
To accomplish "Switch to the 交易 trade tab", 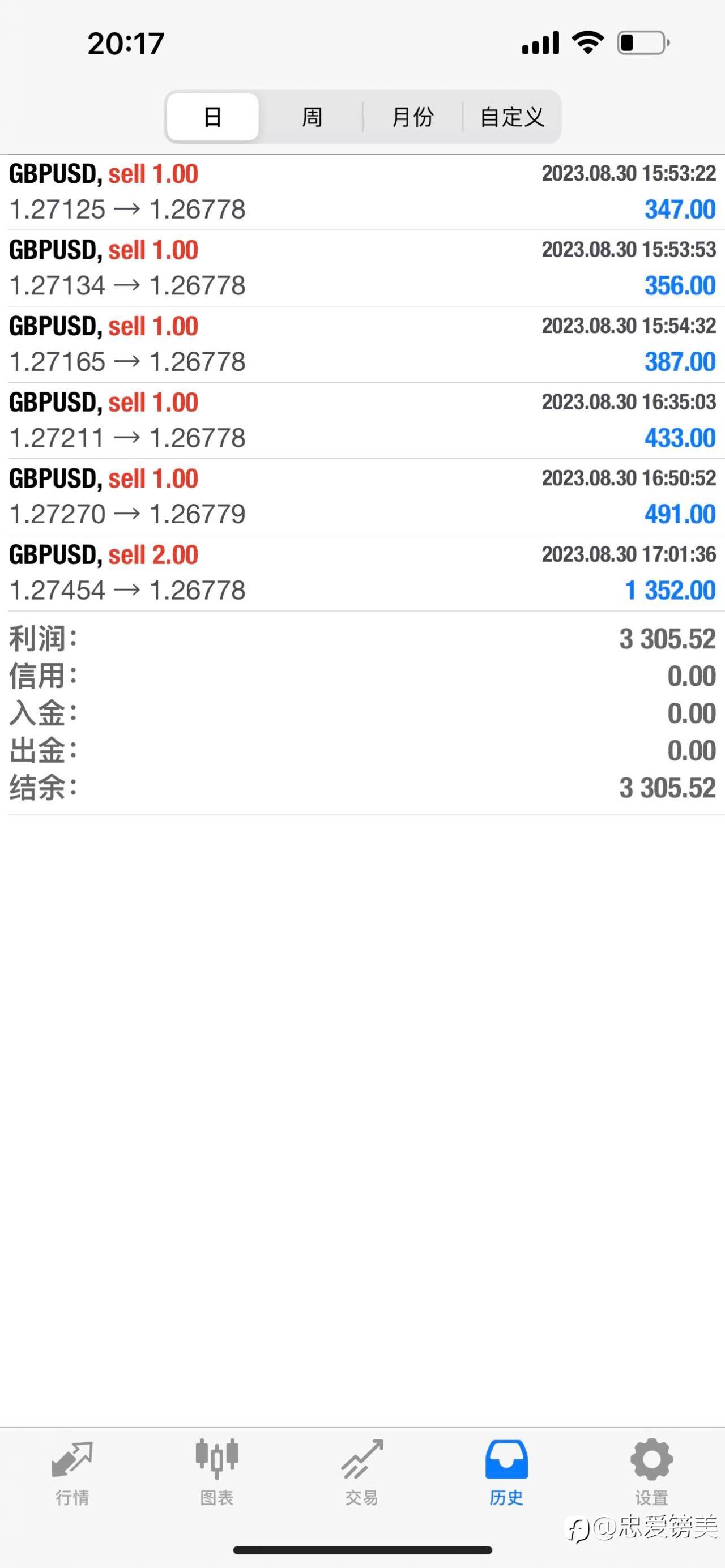I will (x=361, y=1473).
